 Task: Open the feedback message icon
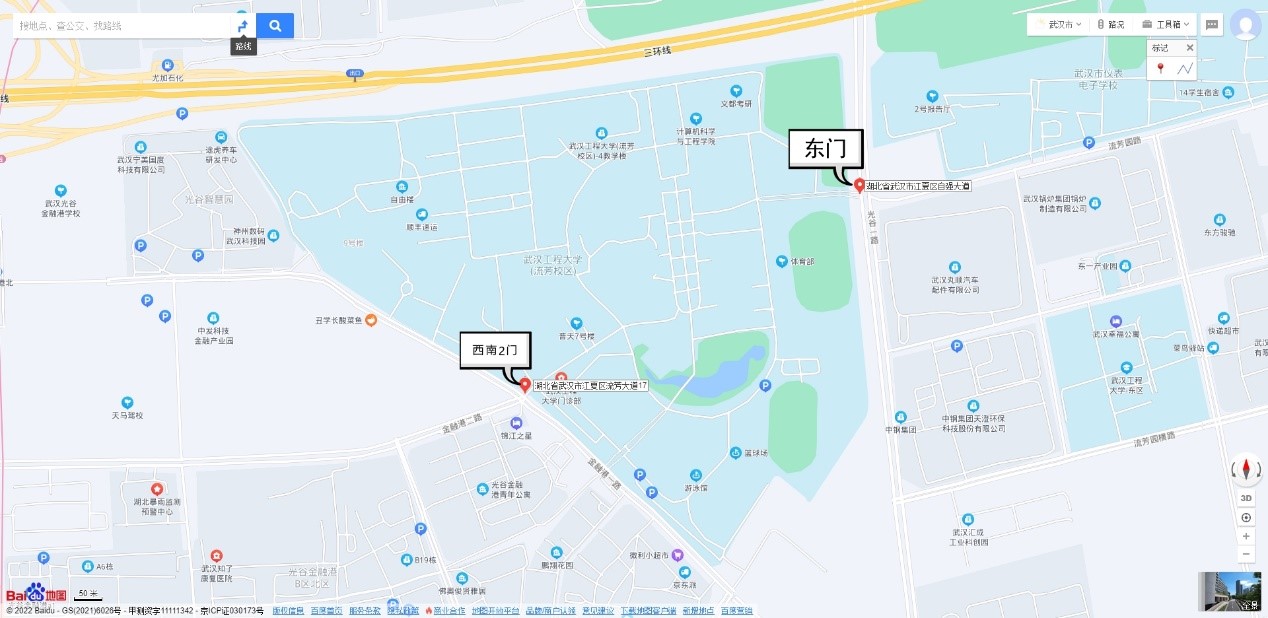point(1212,25)
